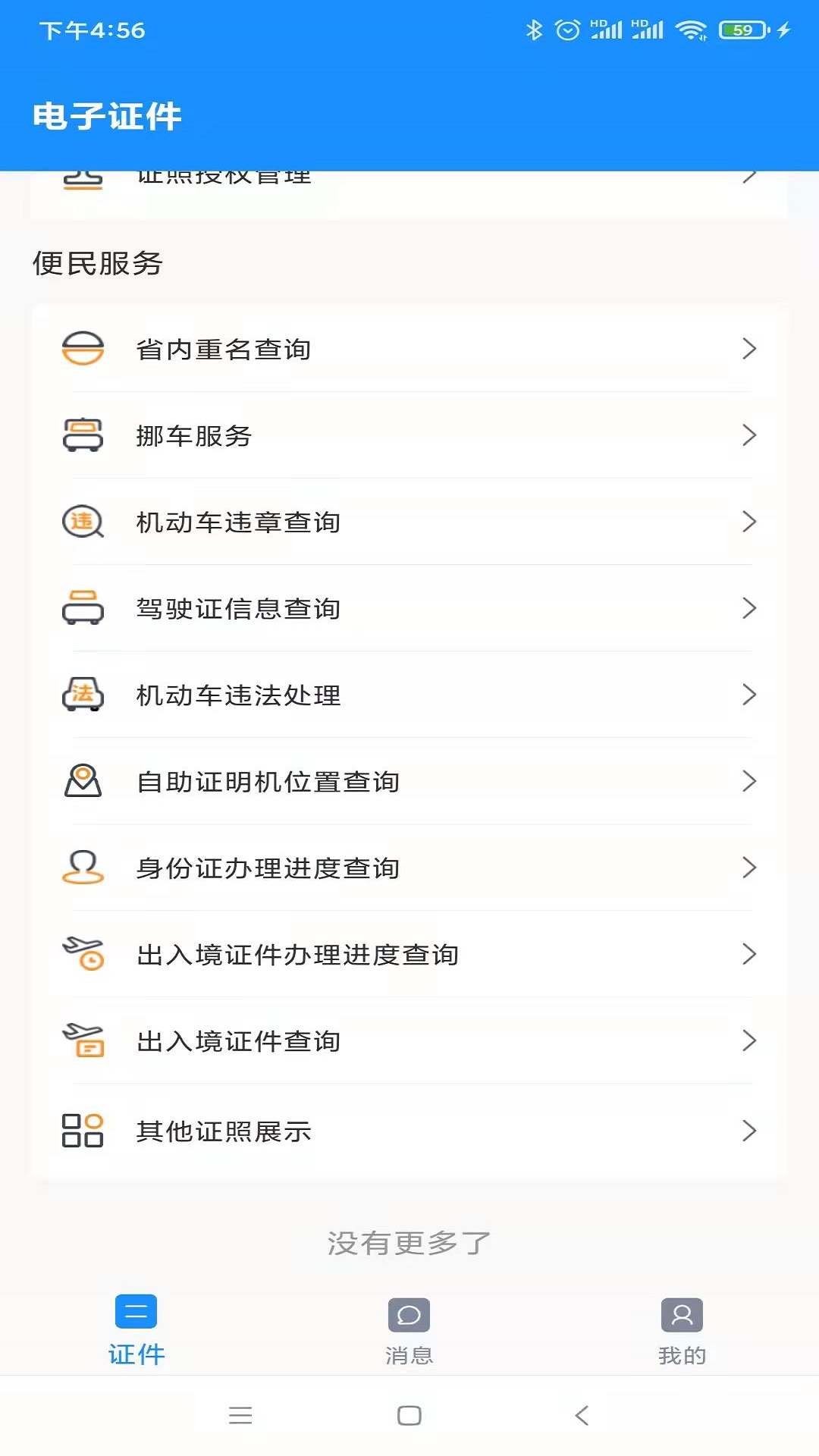Click the grid icon for 其他证照展示

83,1130
